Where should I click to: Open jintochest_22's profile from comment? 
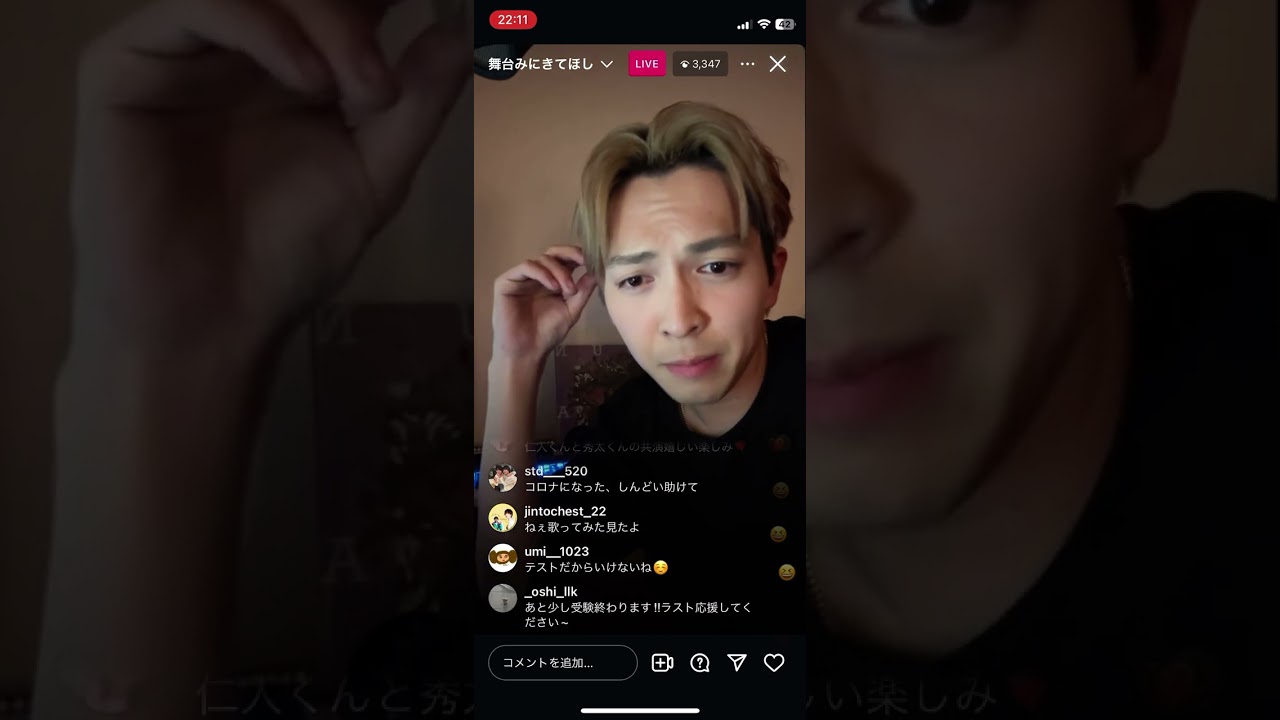coord(564,511)
